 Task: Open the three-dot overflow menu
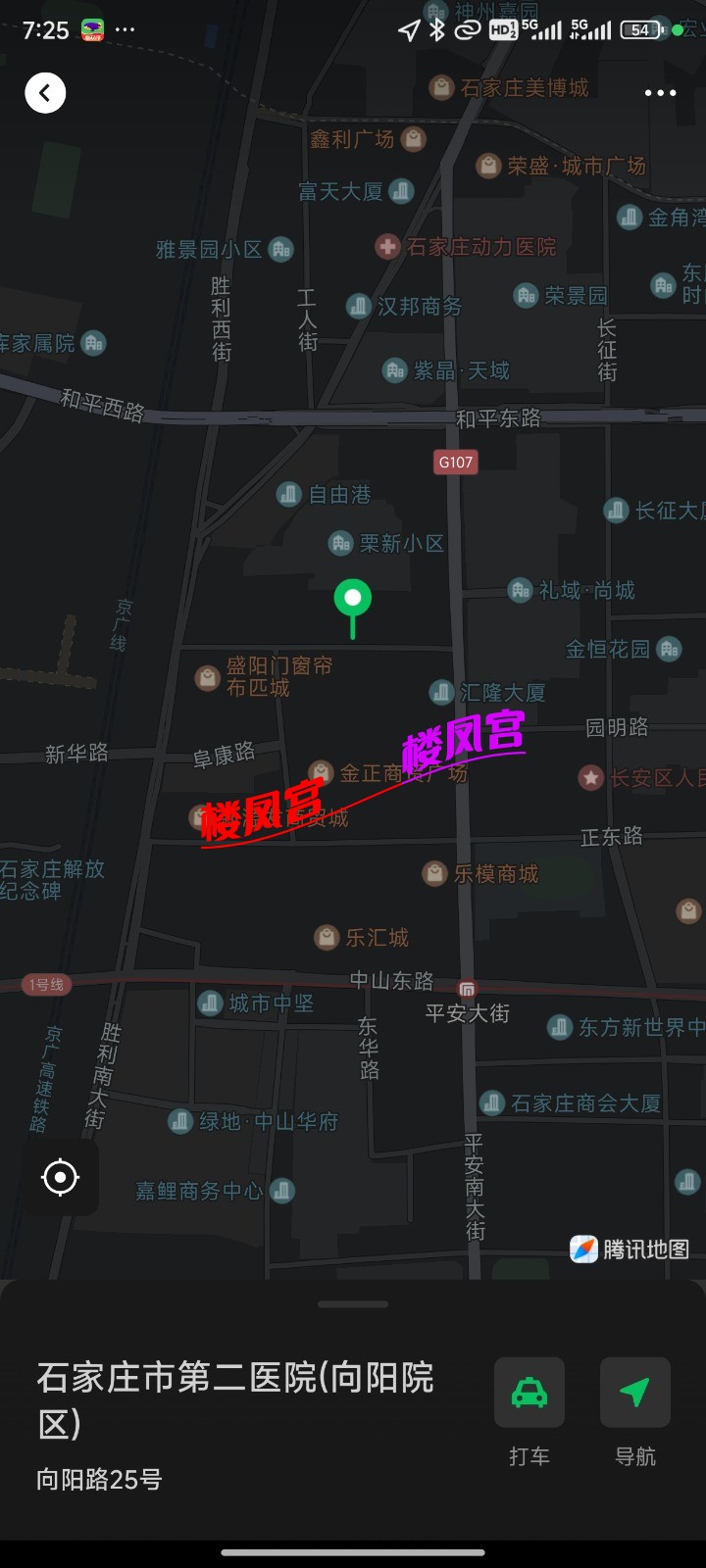(x=660, y=93)
